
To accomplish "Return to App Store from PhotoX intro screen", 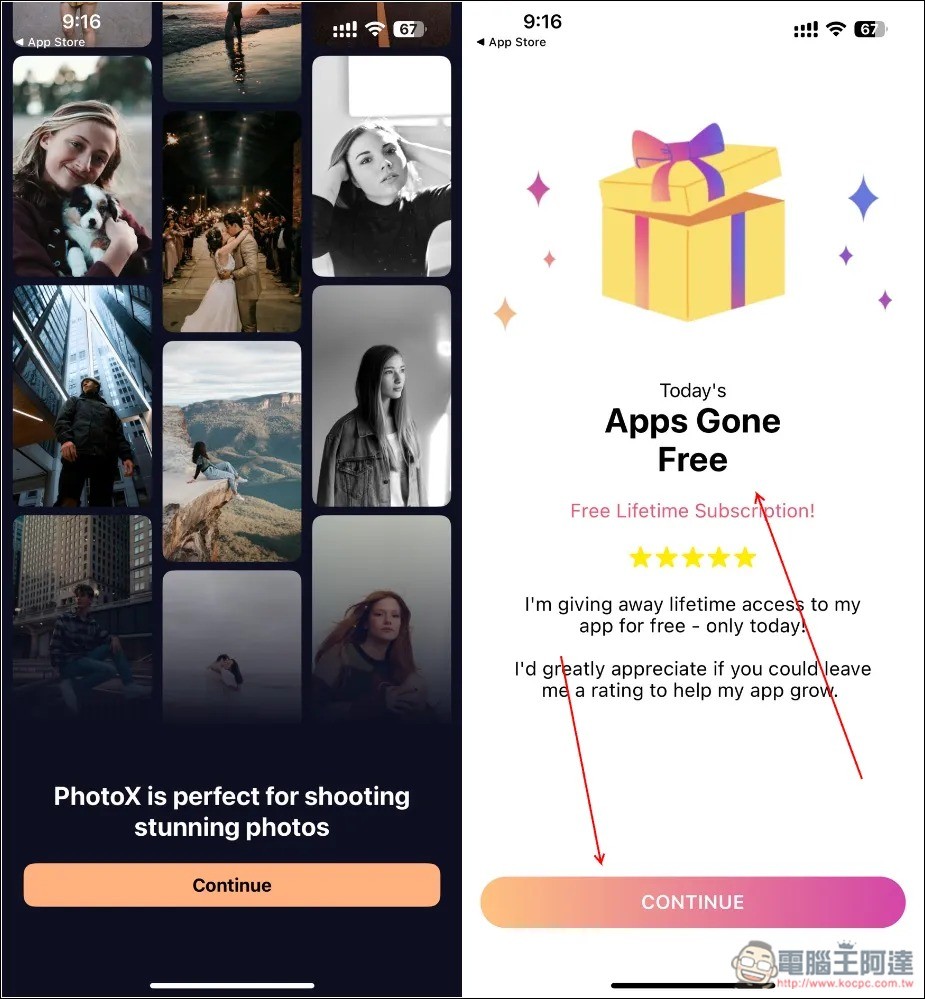I will (50, 43).
